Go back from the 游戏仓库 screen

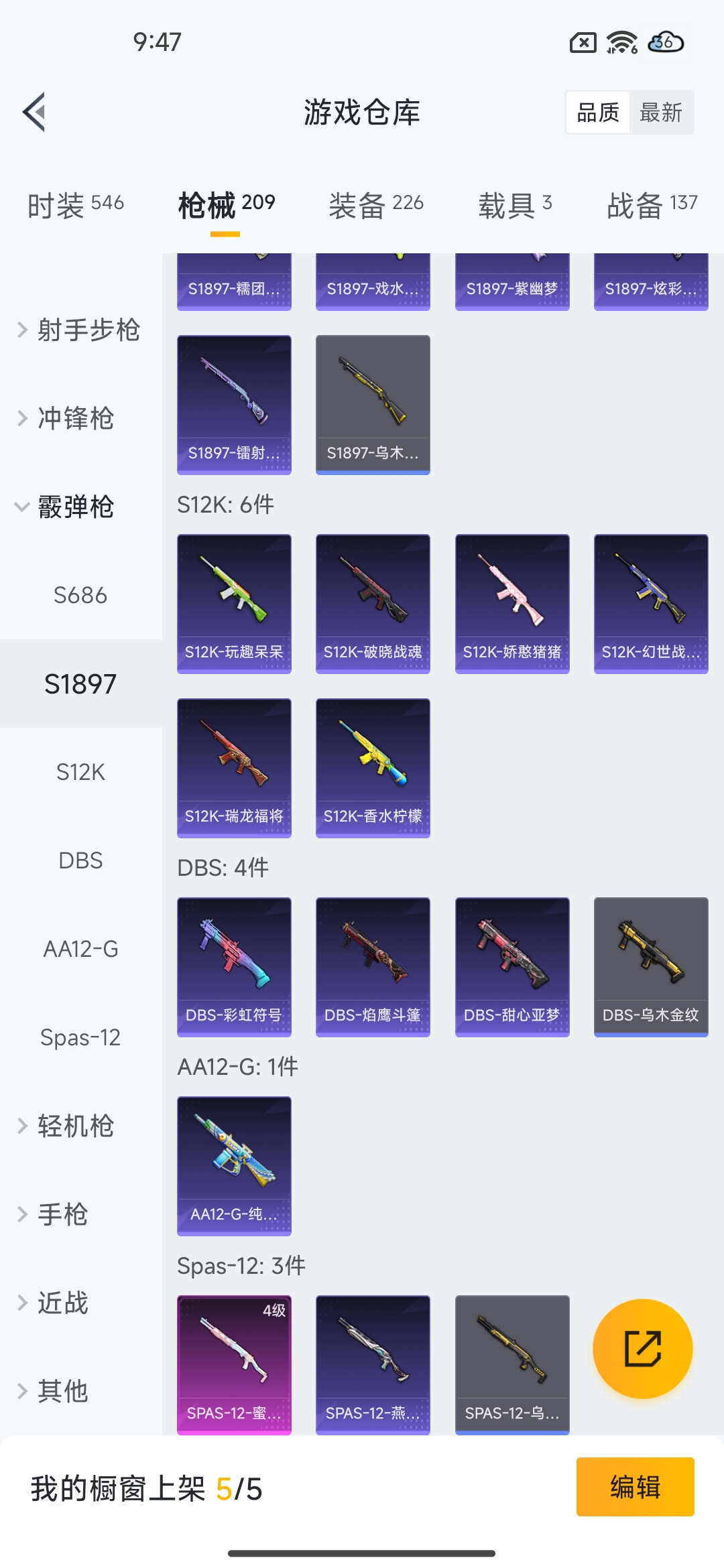click(35, 112)
